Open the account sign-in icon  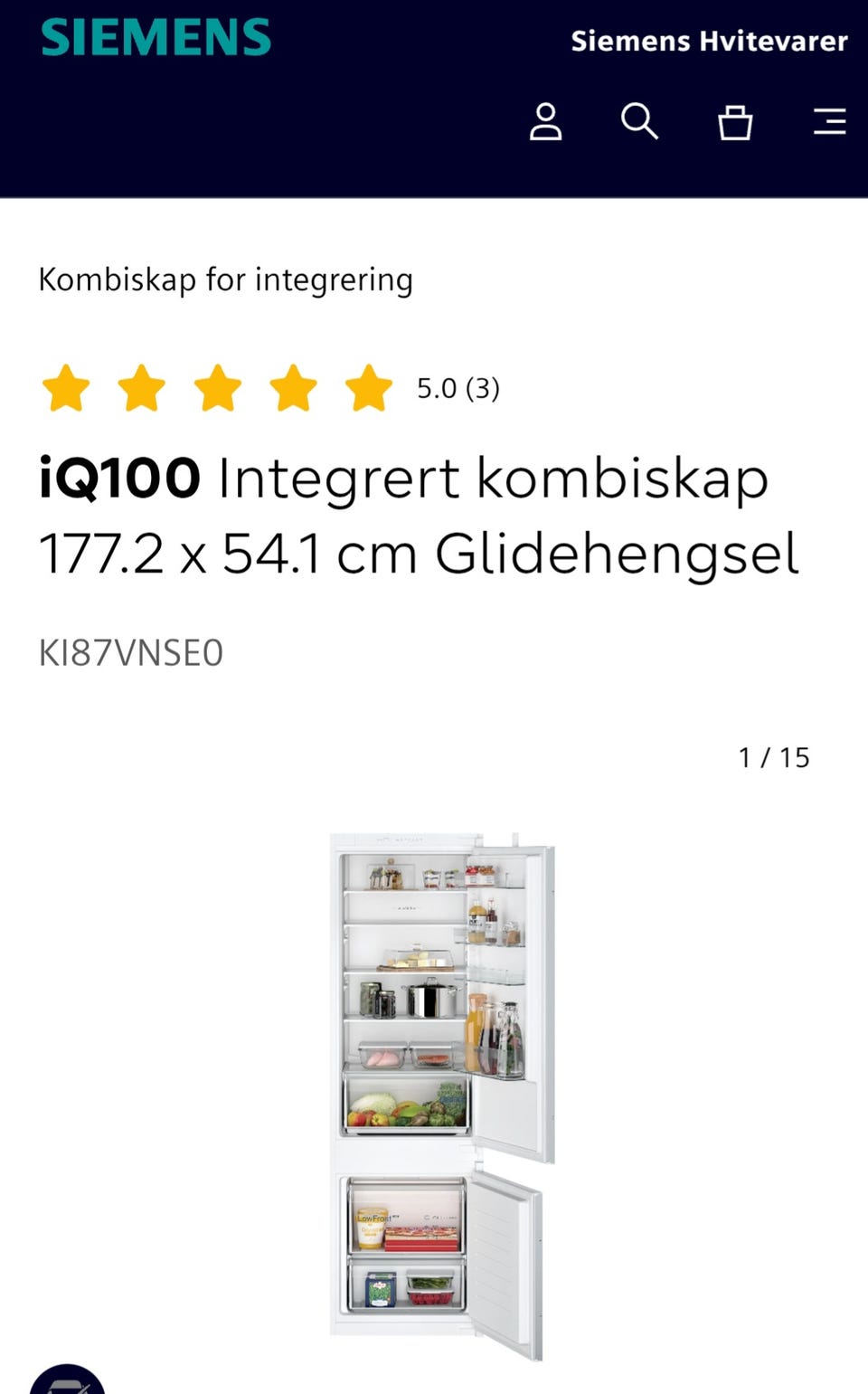(x=547, y=123)
